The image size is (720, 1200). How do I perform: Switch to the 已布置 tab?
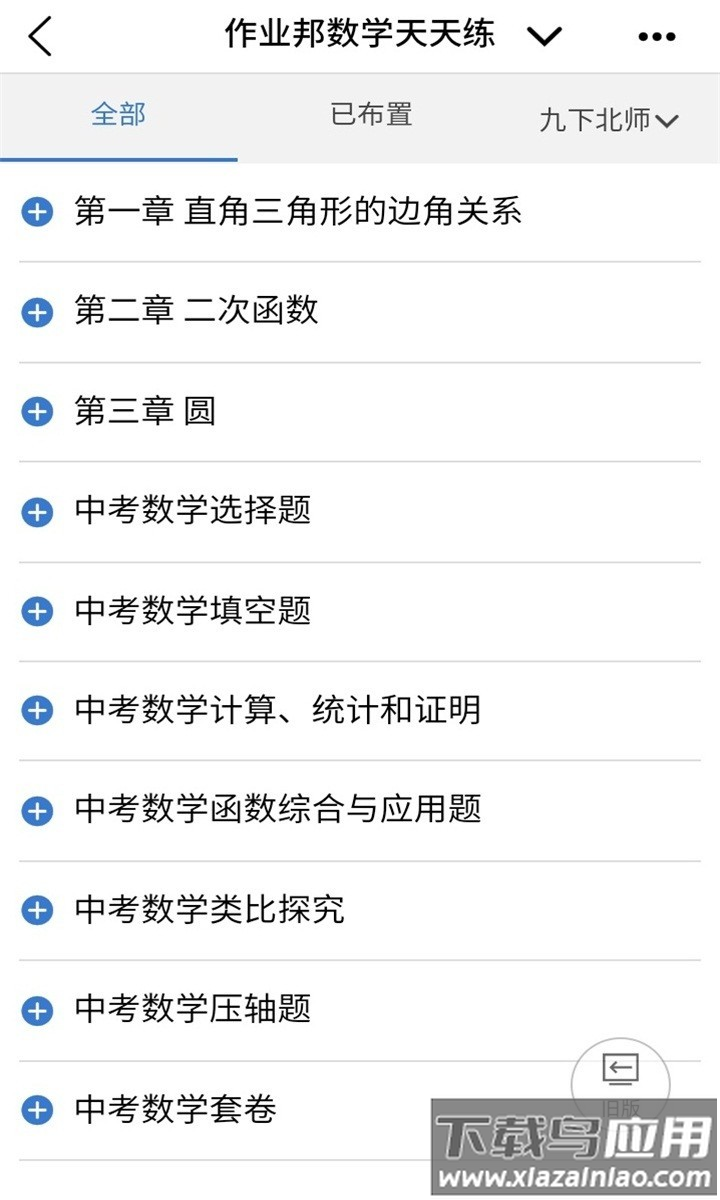371,115
